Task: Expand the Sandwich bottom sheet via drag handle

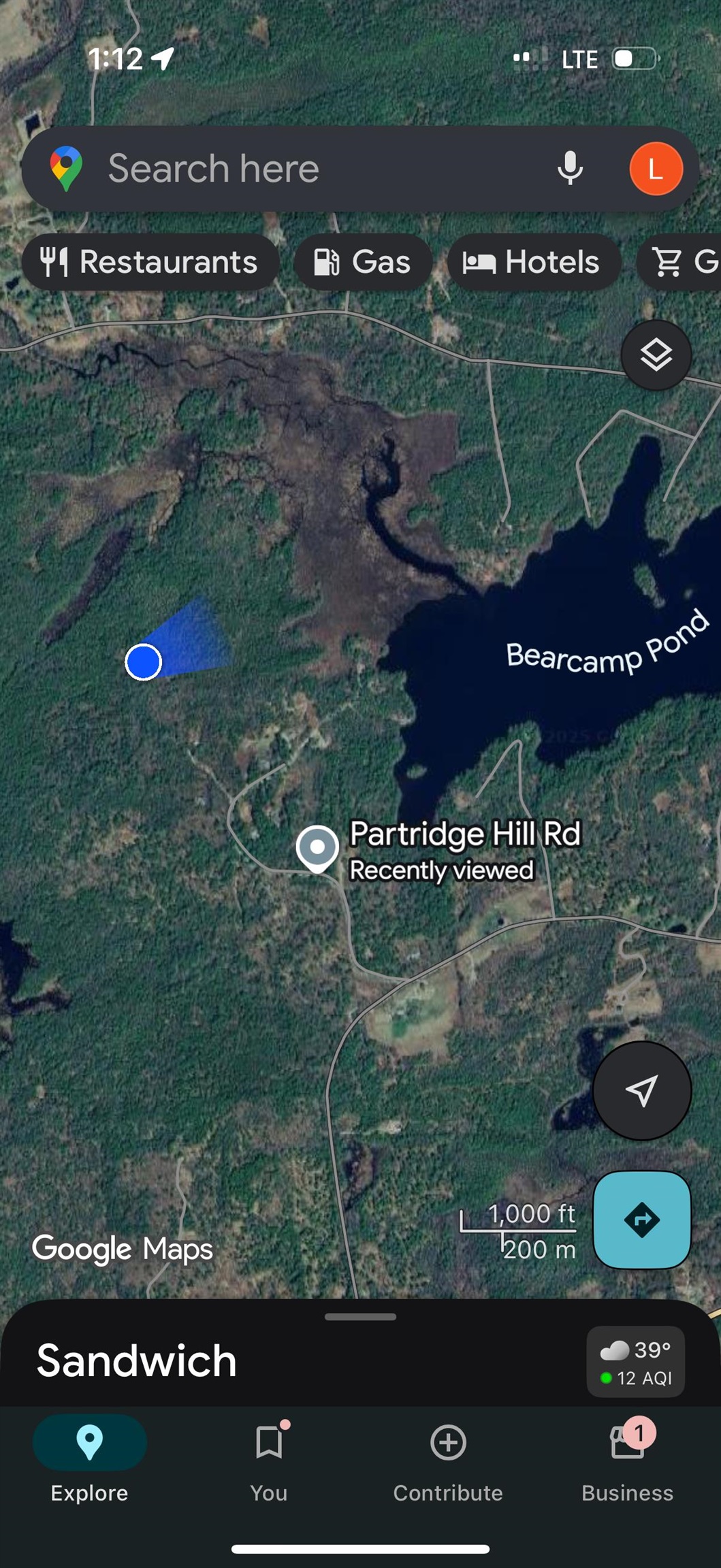Action: click(x=360, y=1316)
